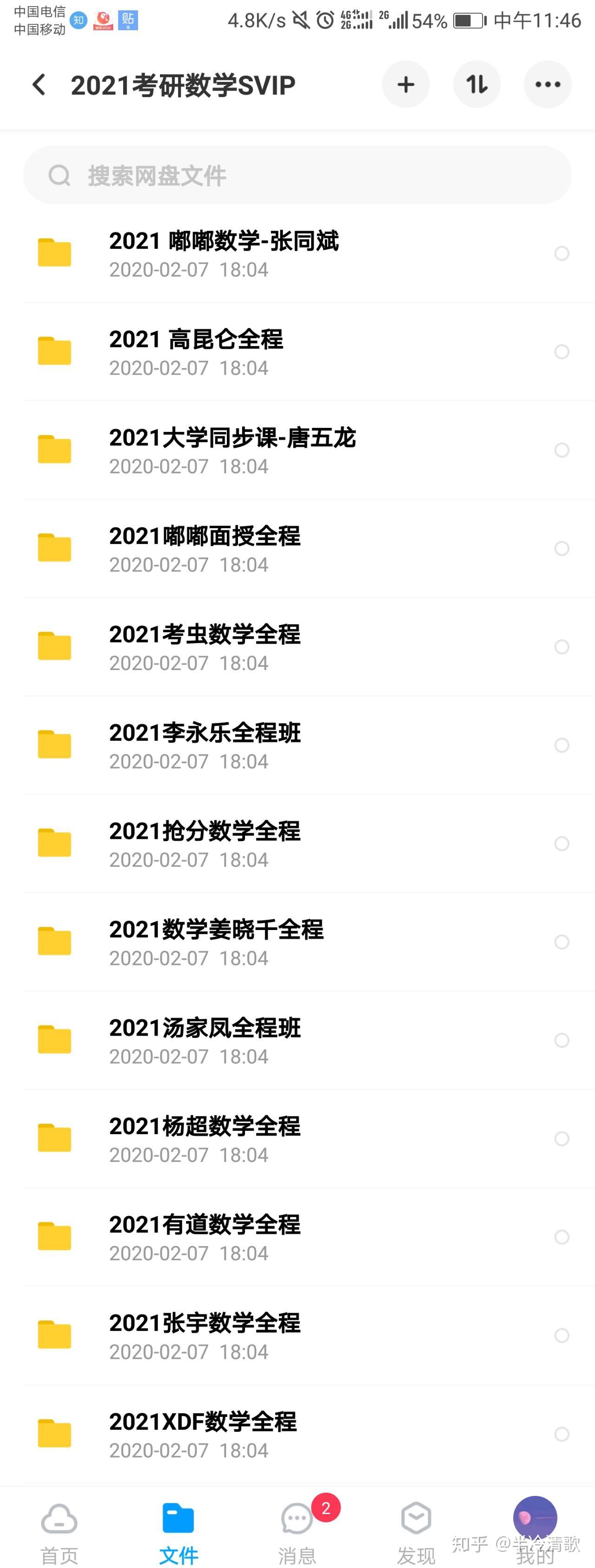This screenshot has height=1568, width=595.
Task: Select the 2021抢分数学全程 folder circle
Action: (x=562, y=844)
